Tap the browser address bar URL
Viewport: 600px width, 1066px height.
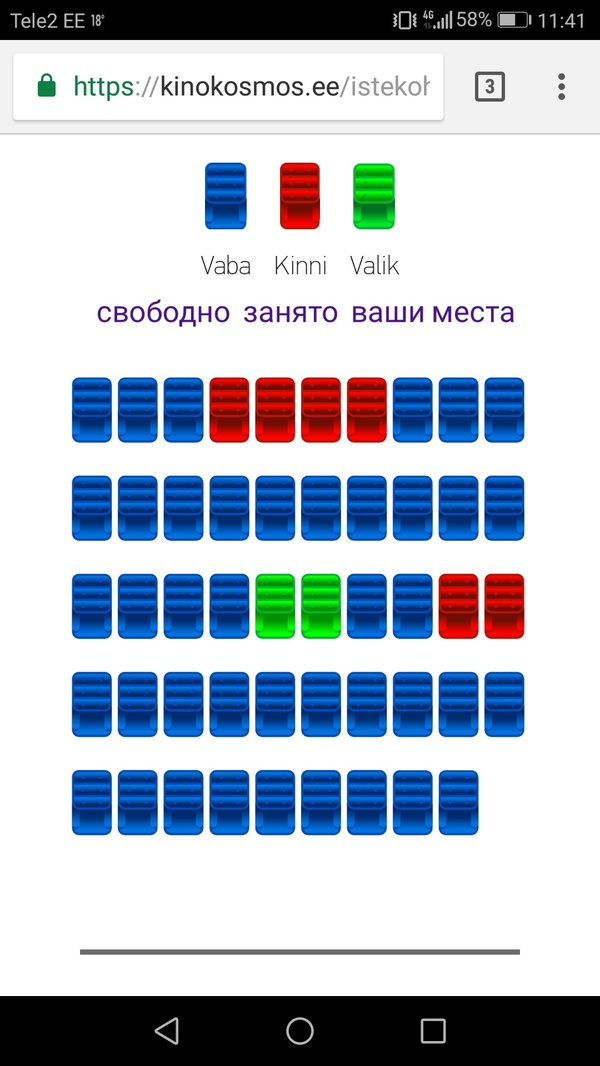250,87
